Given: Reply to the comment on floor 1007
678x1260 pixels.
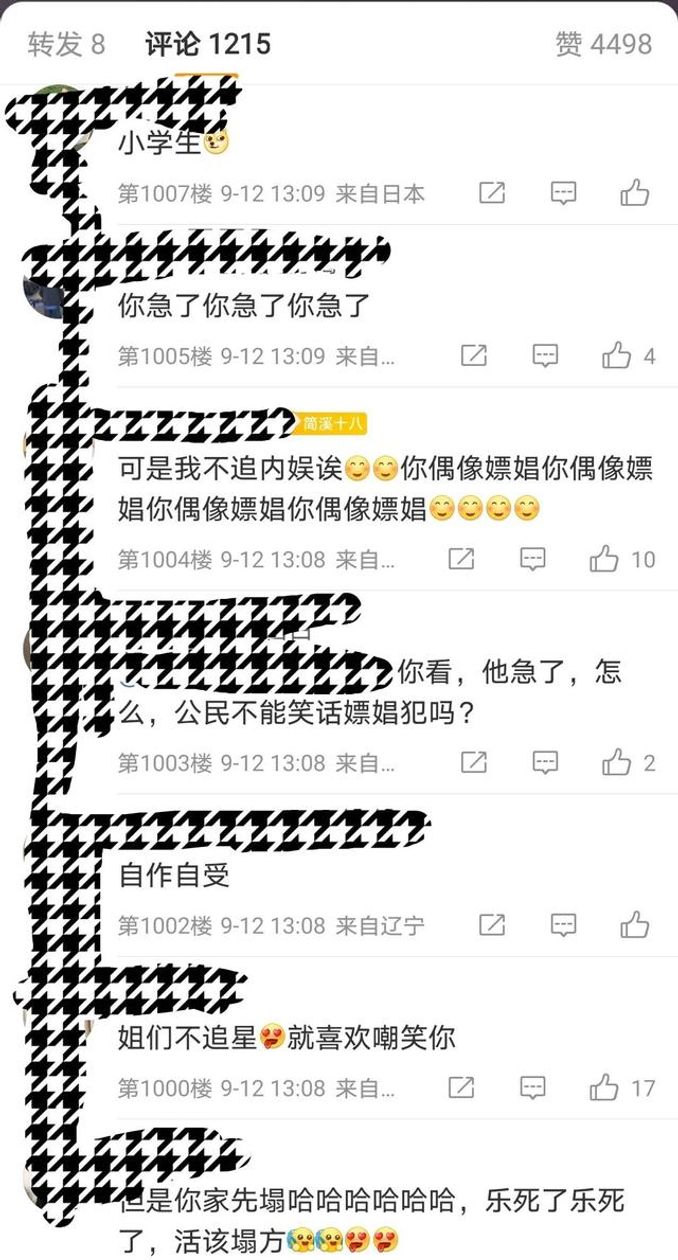Looking at the screenshot, I should 563,193.
